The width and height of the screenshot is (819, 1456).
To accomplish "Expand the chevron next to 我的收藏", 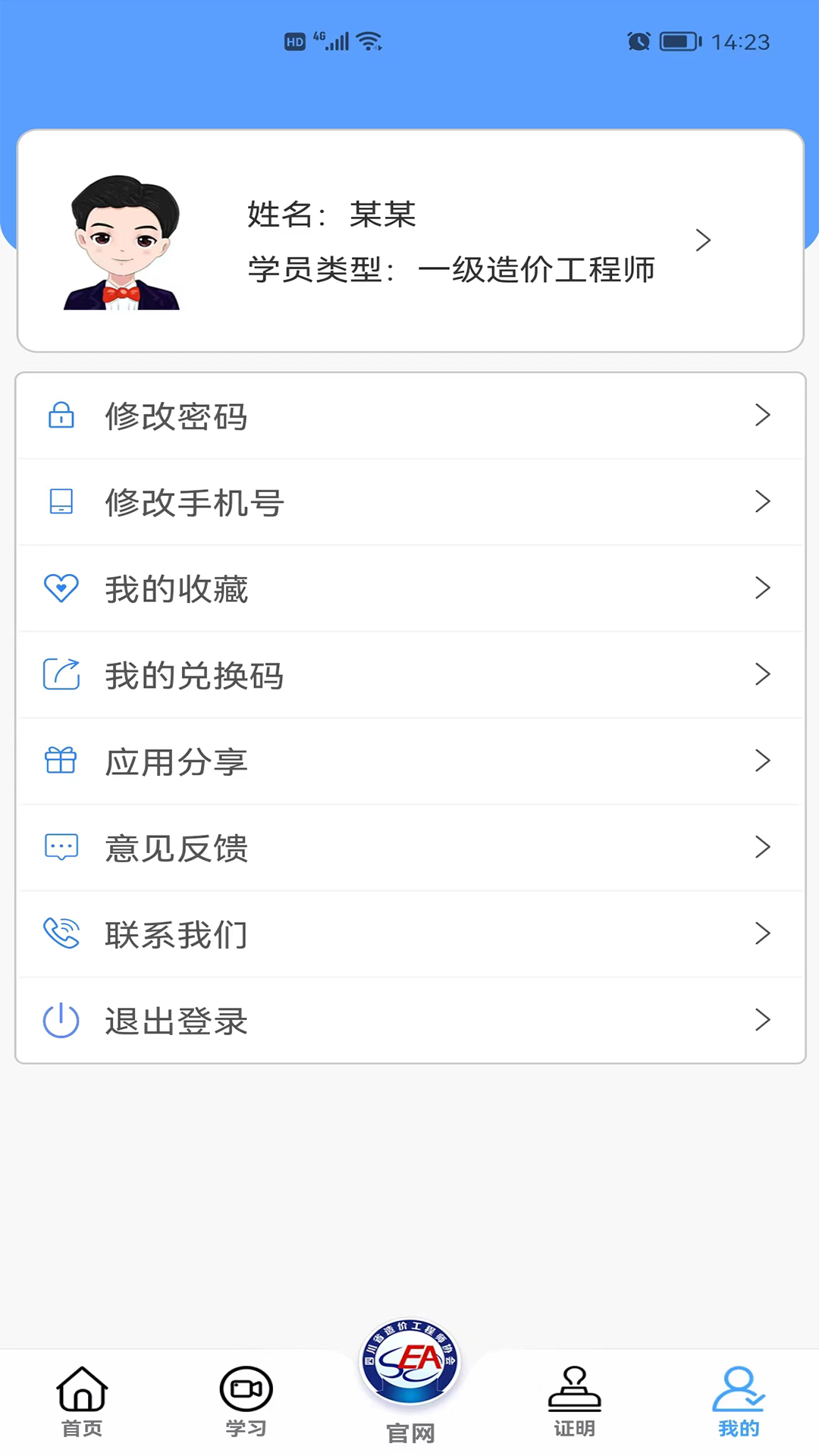I will (x=763, y=588).
